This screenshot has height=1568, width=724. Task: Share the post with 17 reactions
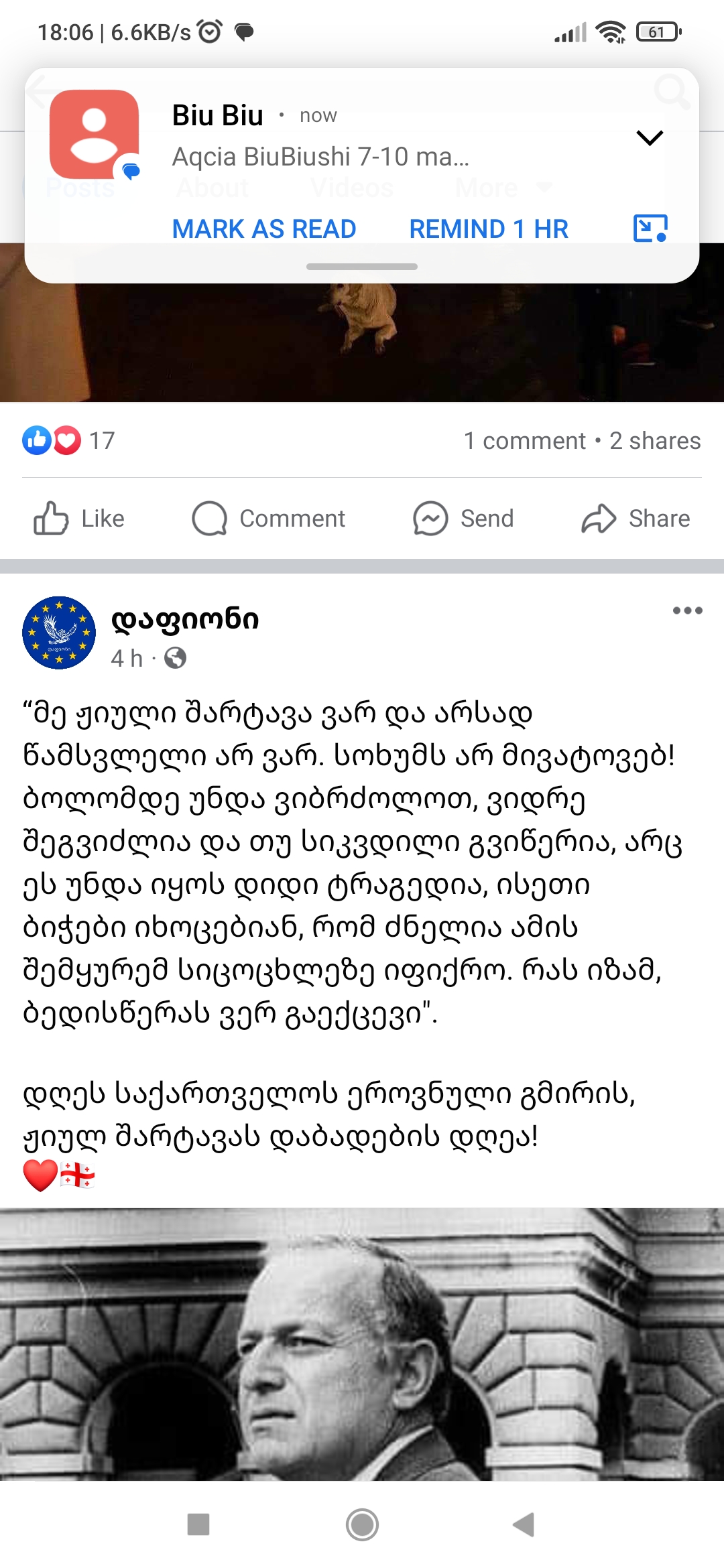point(636,519)
